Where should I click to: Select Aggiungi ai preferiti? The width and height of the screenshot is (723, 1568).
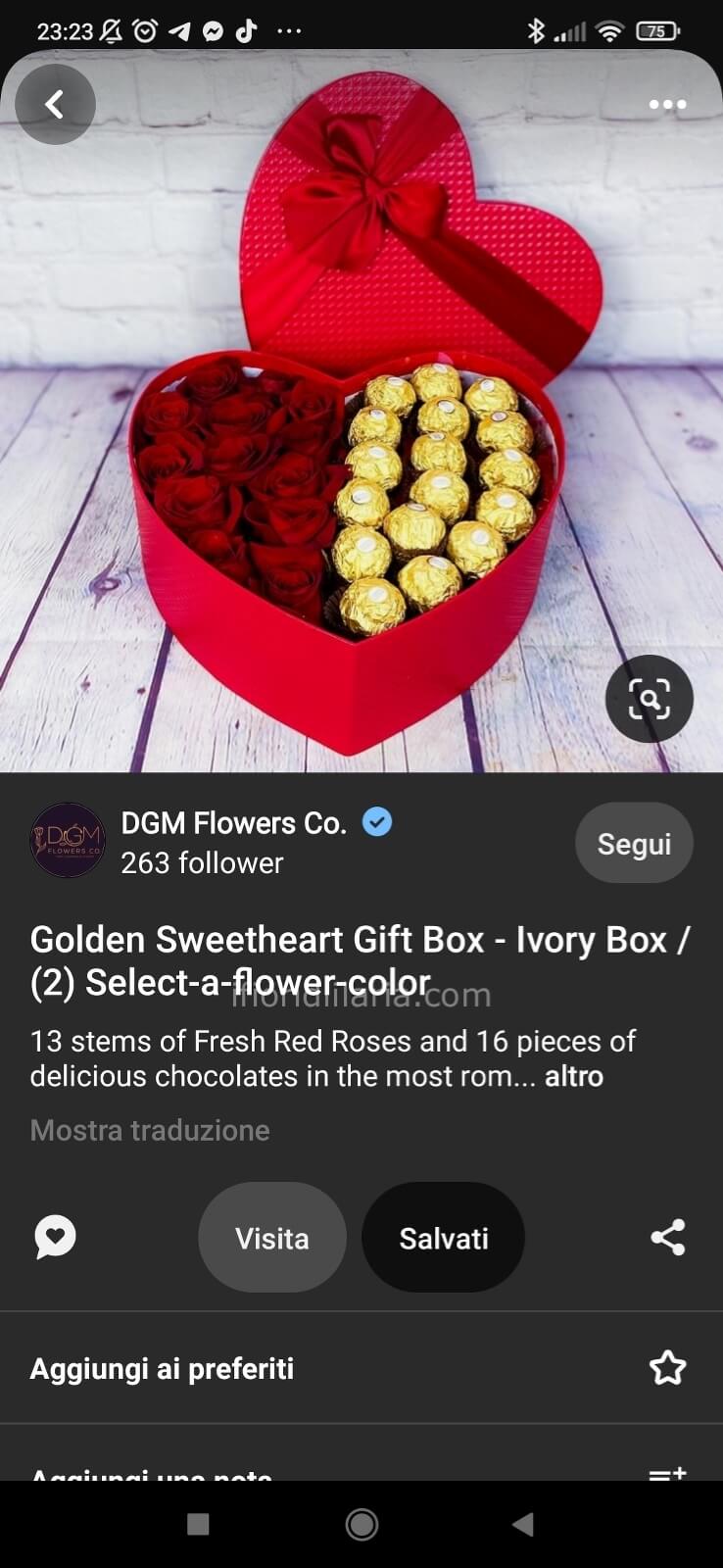(361, 1368)
